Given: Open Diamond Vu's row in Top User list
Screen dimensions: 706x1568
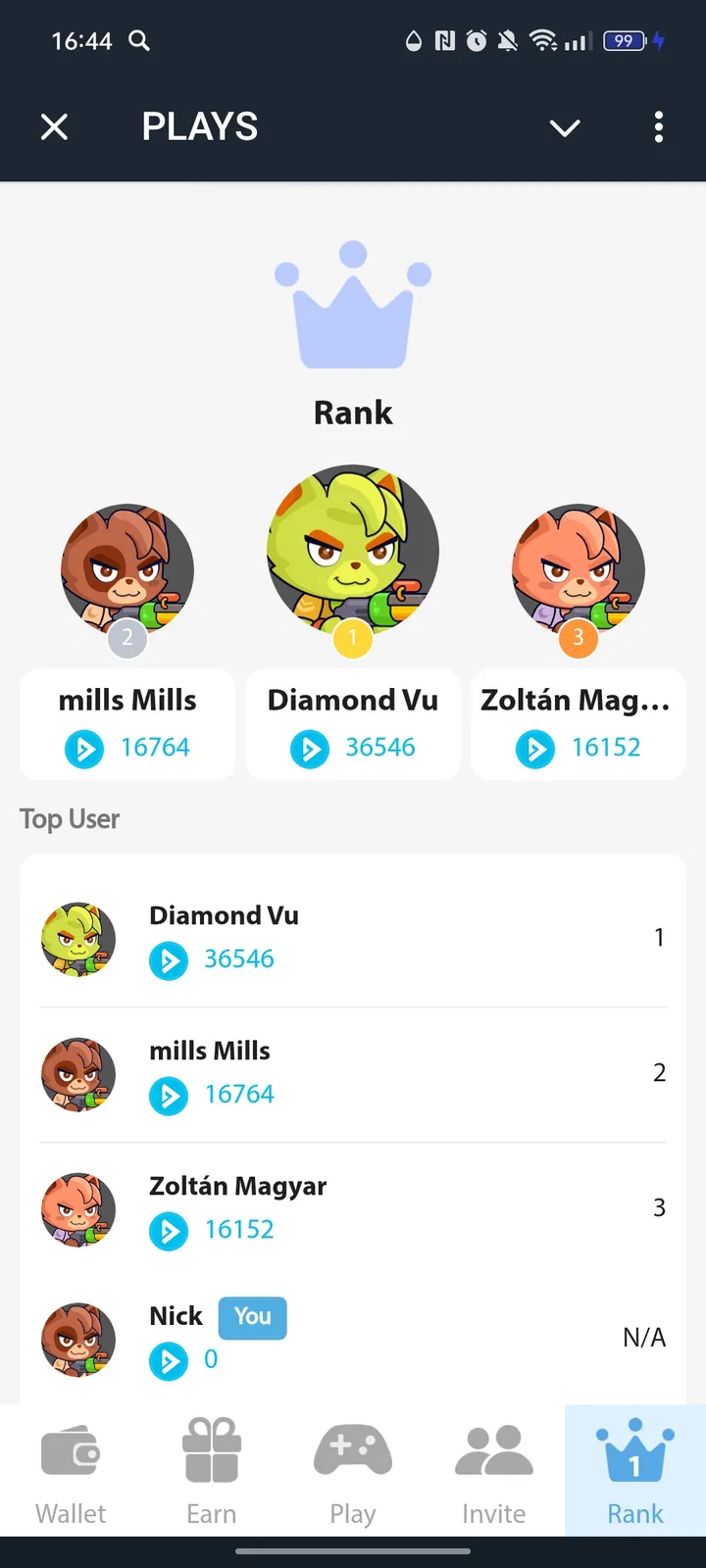Looking at the screenshot, I should 353,938.
